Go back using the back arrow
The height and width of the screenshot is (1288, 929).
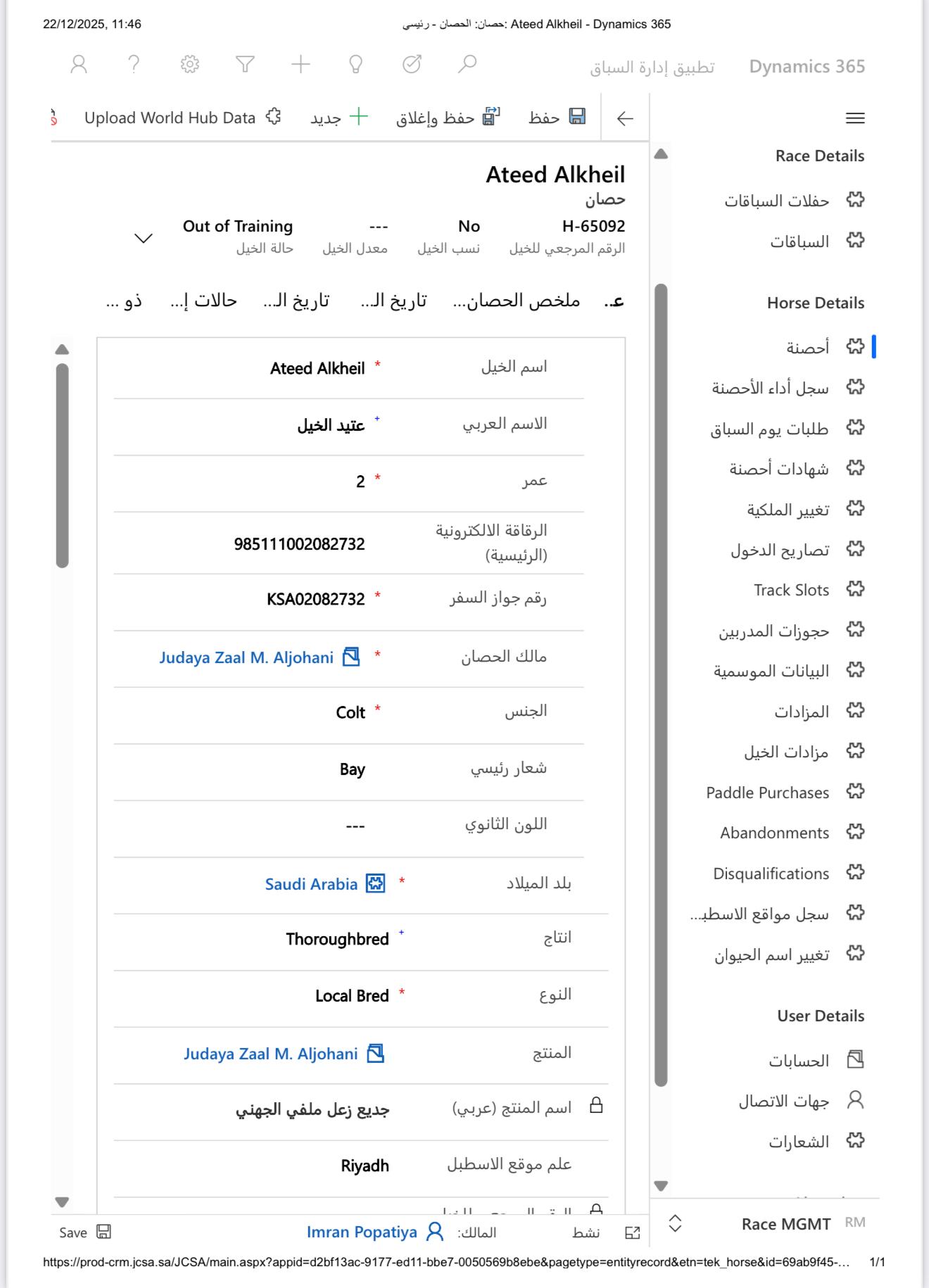point(625,118)
